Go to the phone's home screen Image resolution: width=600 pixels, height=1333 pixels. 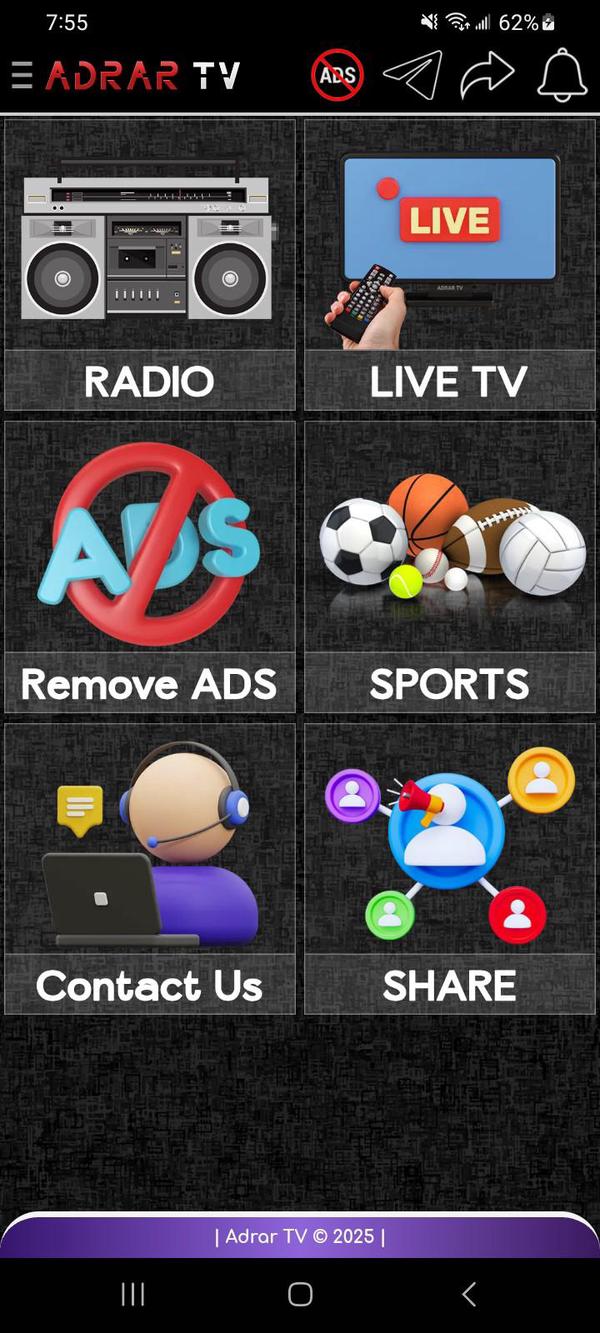click(x=300, y=1294)
